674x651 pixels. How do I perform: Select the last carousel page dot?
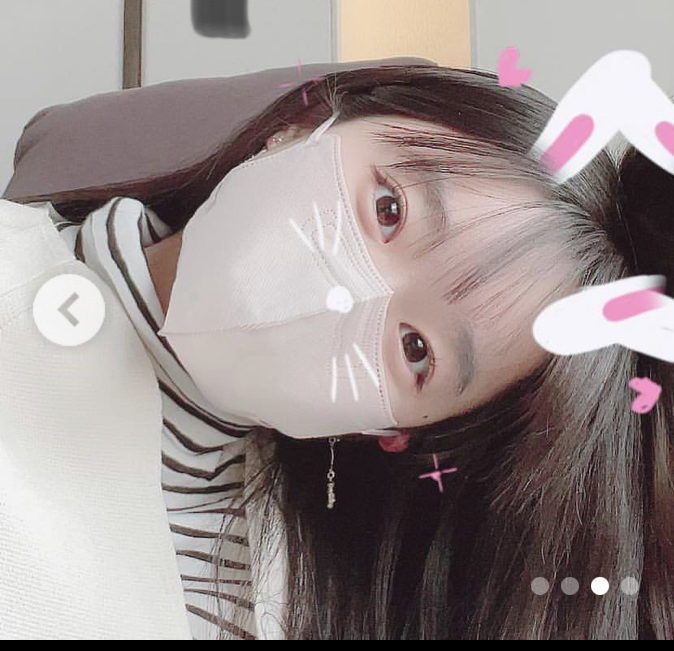click(x=629, y=586)
